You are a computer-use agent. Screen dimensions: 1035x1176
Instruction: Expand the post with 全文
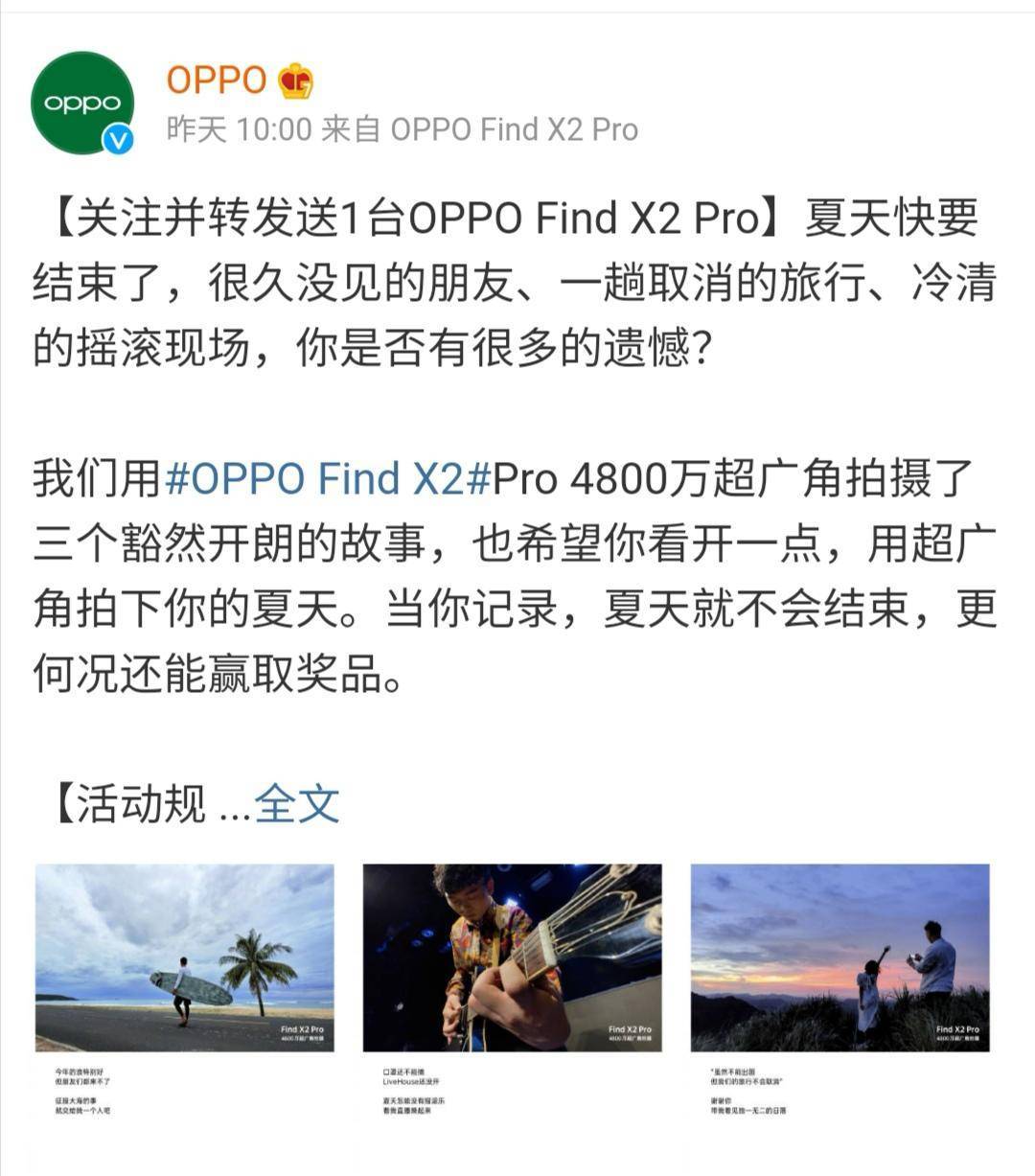tap(297, 803)
